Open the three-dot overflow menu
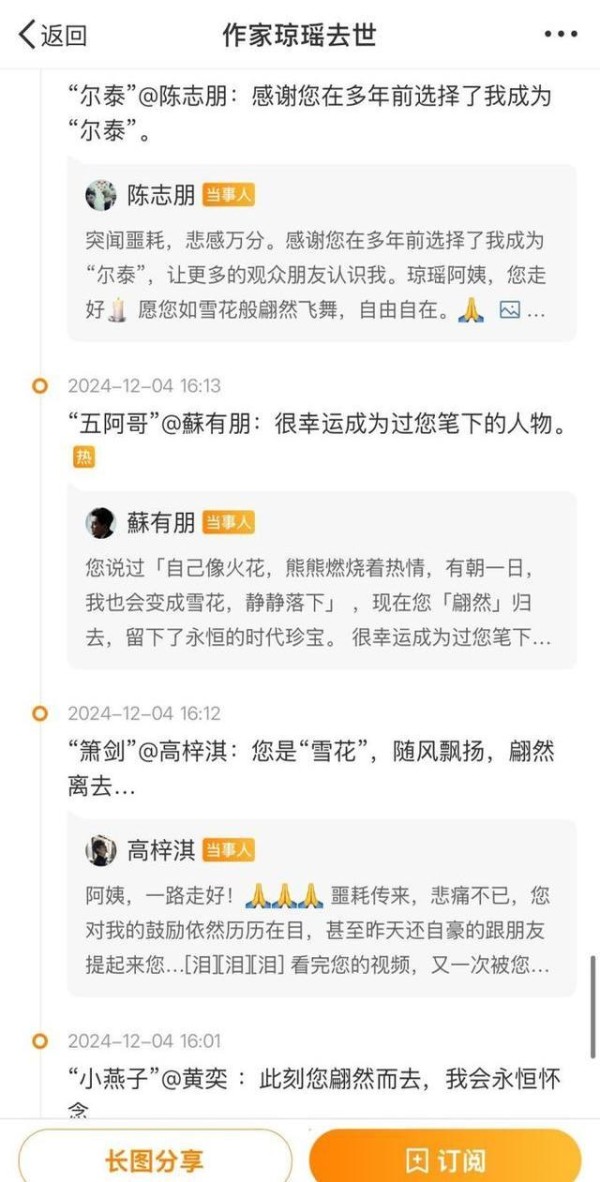 (560, 35)
